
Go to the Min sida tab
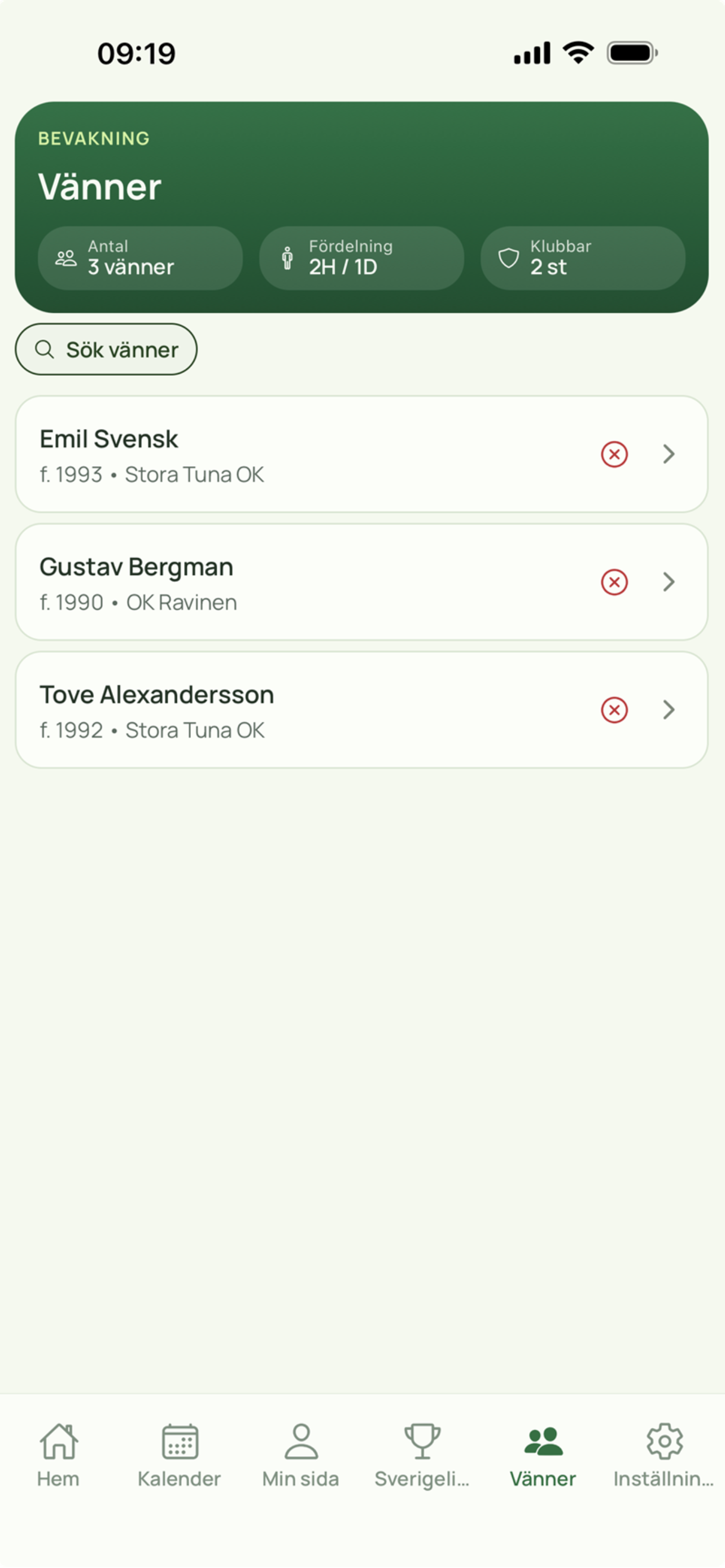(301, 1455)
